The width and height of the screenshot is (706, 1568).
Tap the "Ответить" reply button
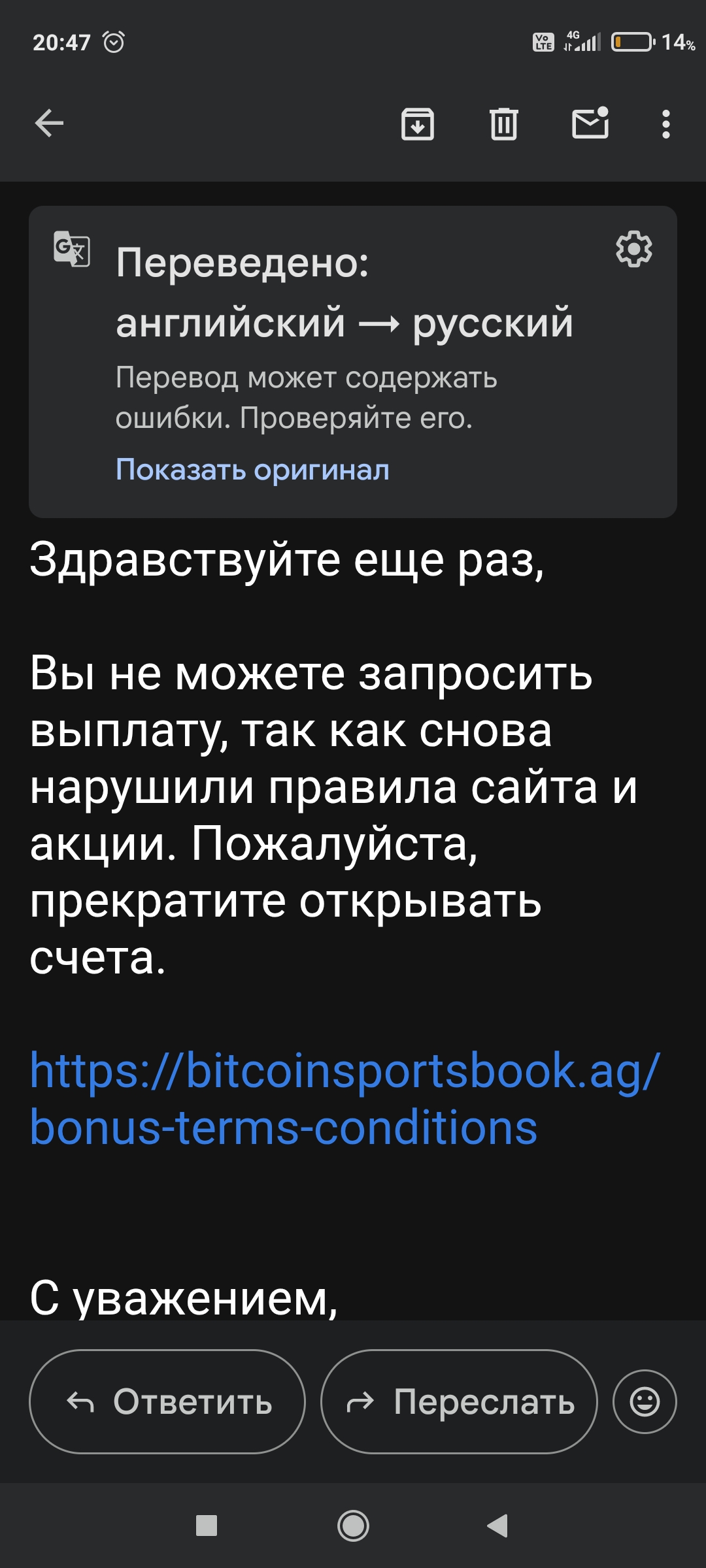(x=167, y=1401)
